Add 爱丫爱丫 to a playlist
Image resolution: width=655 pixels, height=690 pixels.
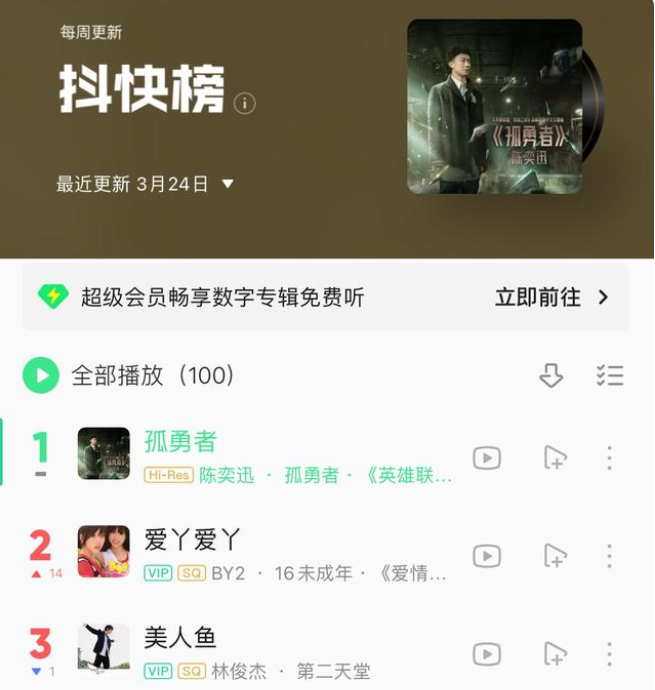tap(555, 556)
